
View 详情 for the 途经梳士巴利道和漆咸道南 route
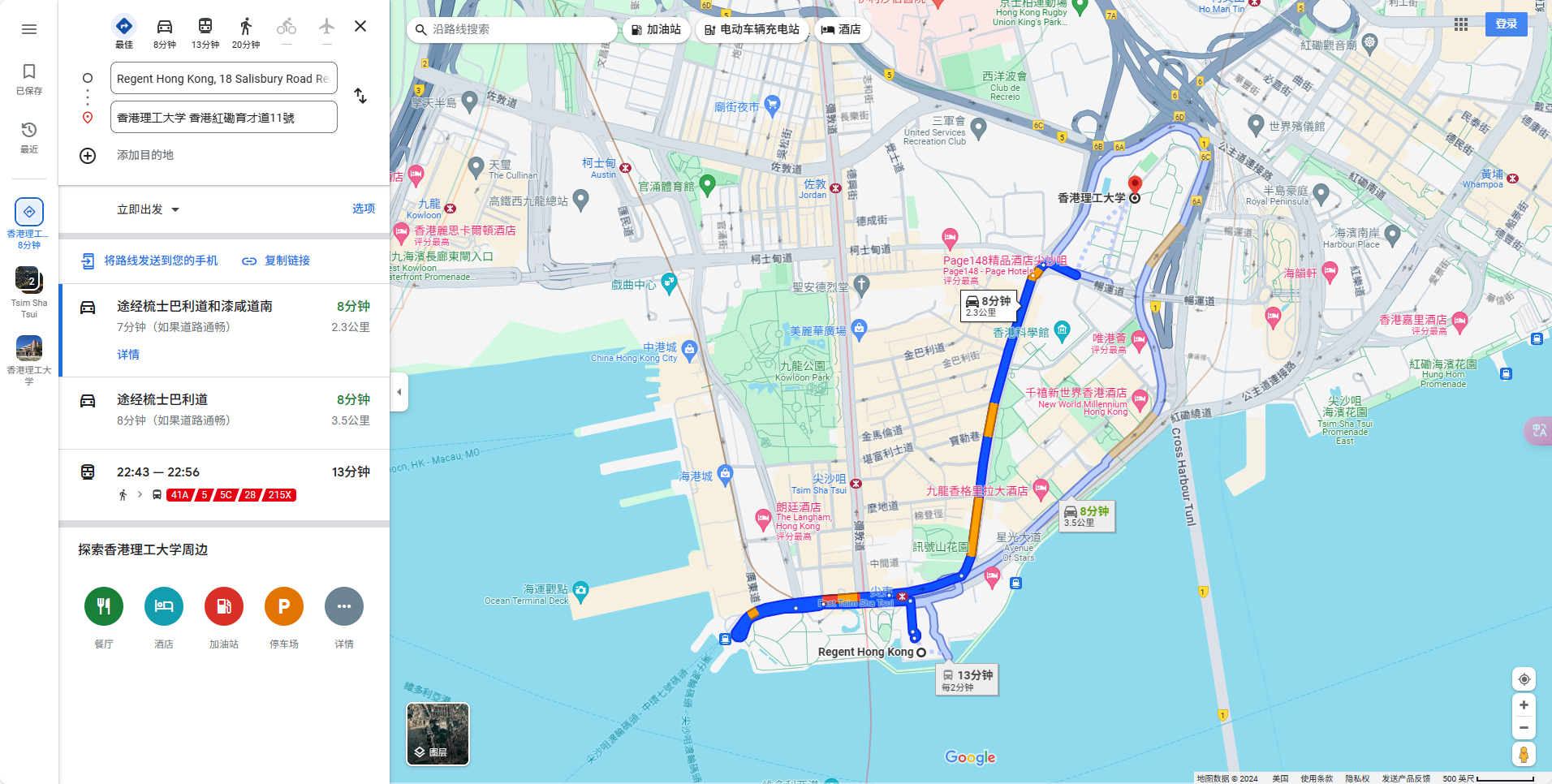pyautogui.click(x=128, y=355)
